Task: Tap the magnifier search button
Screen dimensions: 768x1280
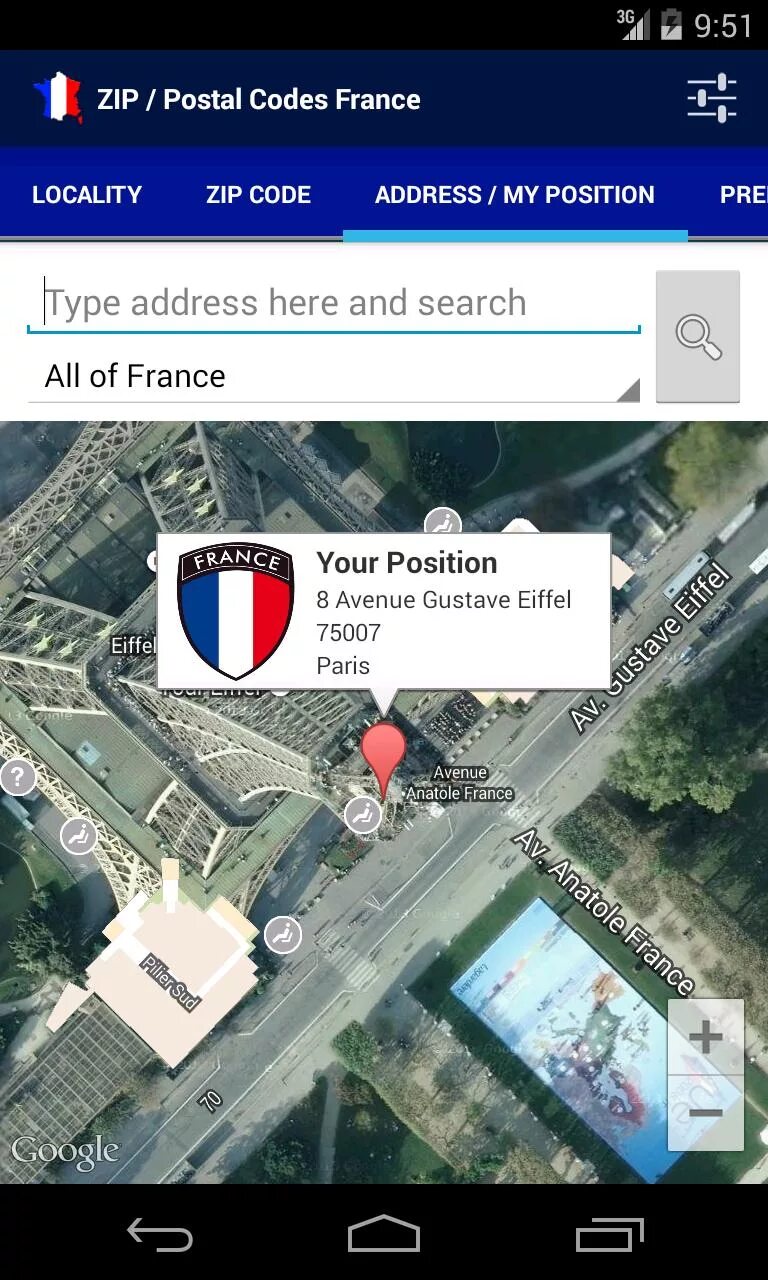Action: click(x=698, y=337)
